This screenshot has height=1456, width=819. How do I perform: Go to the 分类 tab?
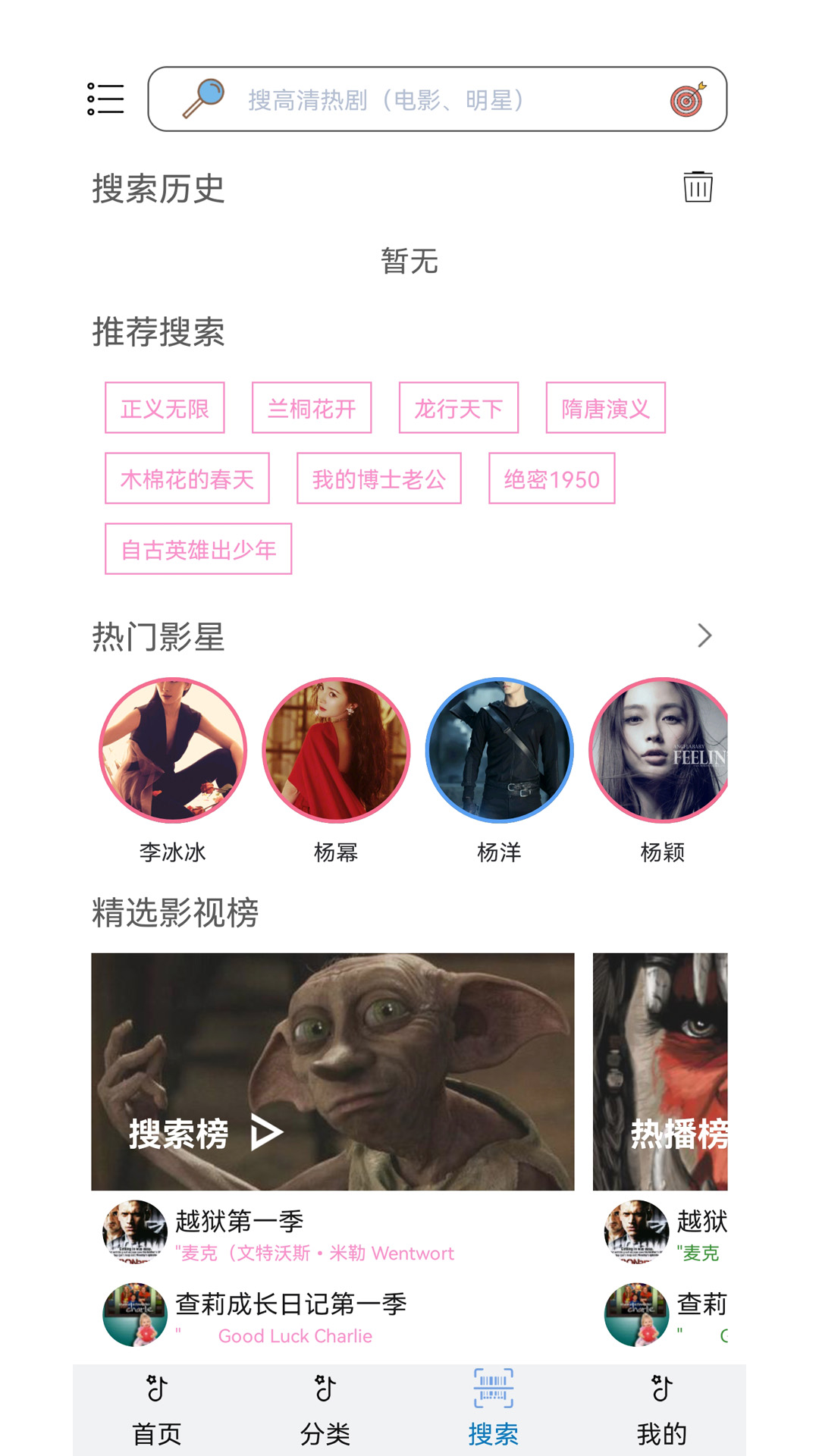coord(325,1410)
